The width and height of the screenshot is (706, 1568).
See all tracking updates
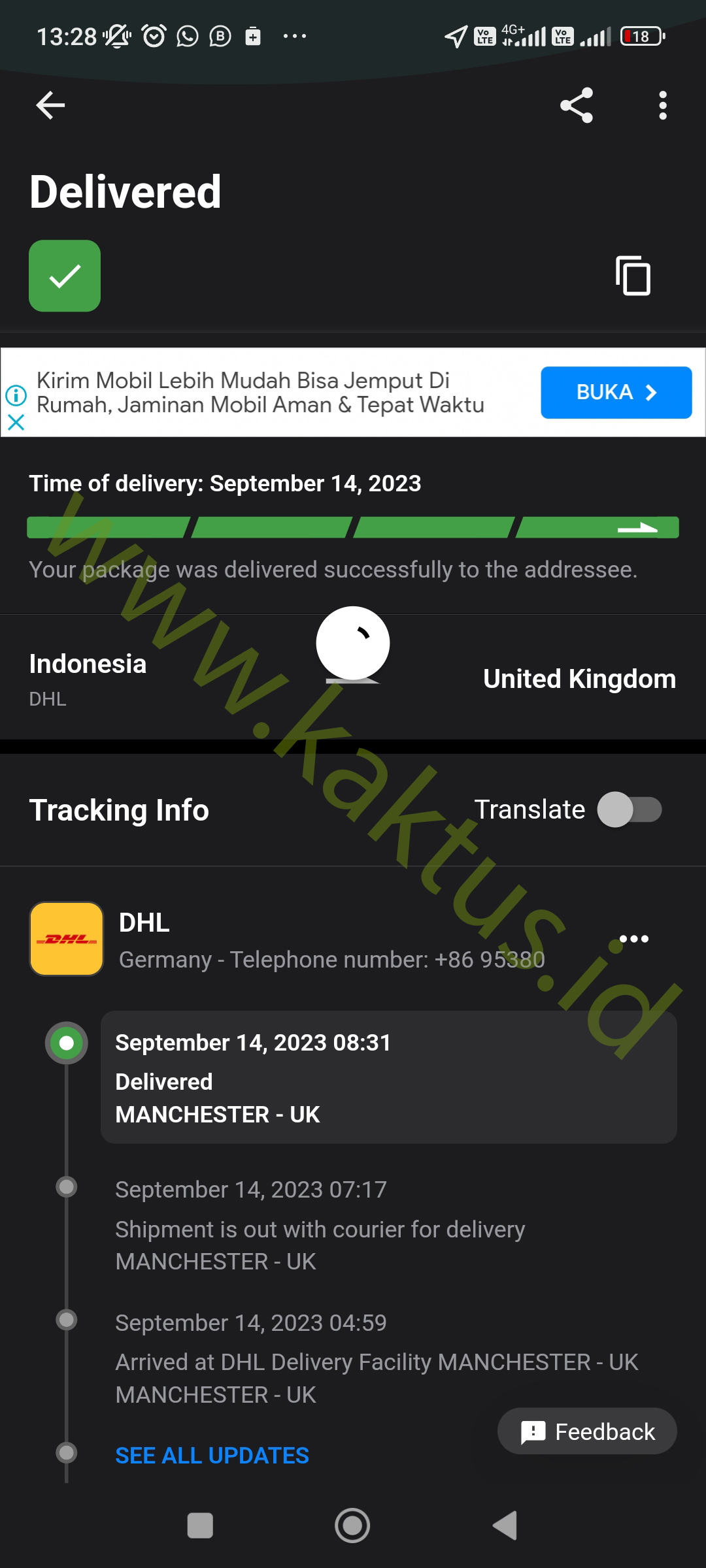coord(212,1456)
